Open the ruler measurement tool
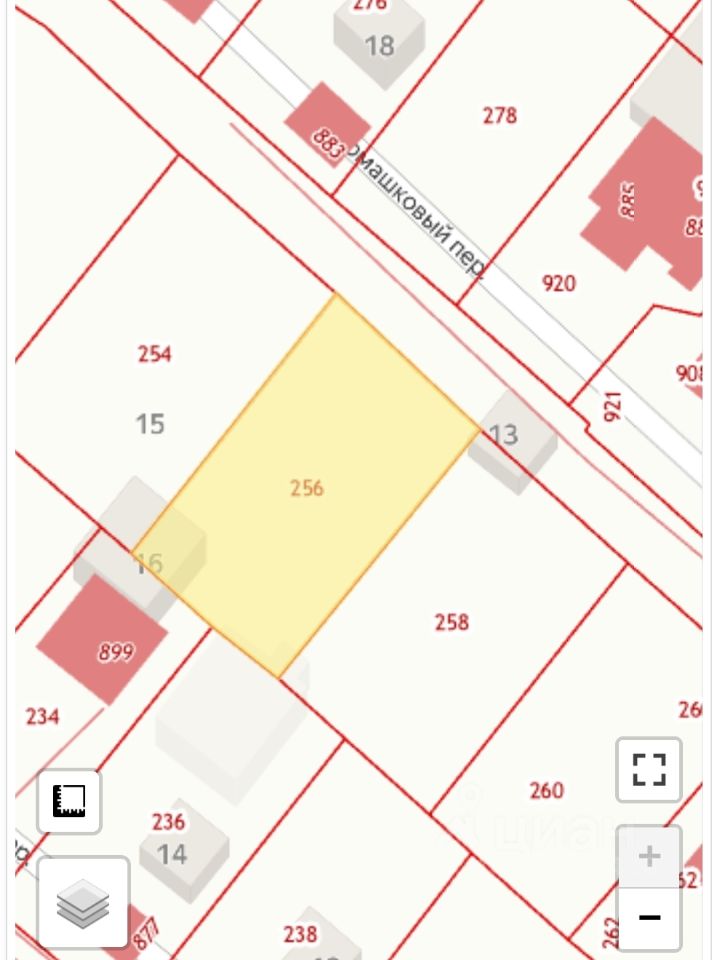The height and width of the screenshot is (960, 712). (69, 801)
